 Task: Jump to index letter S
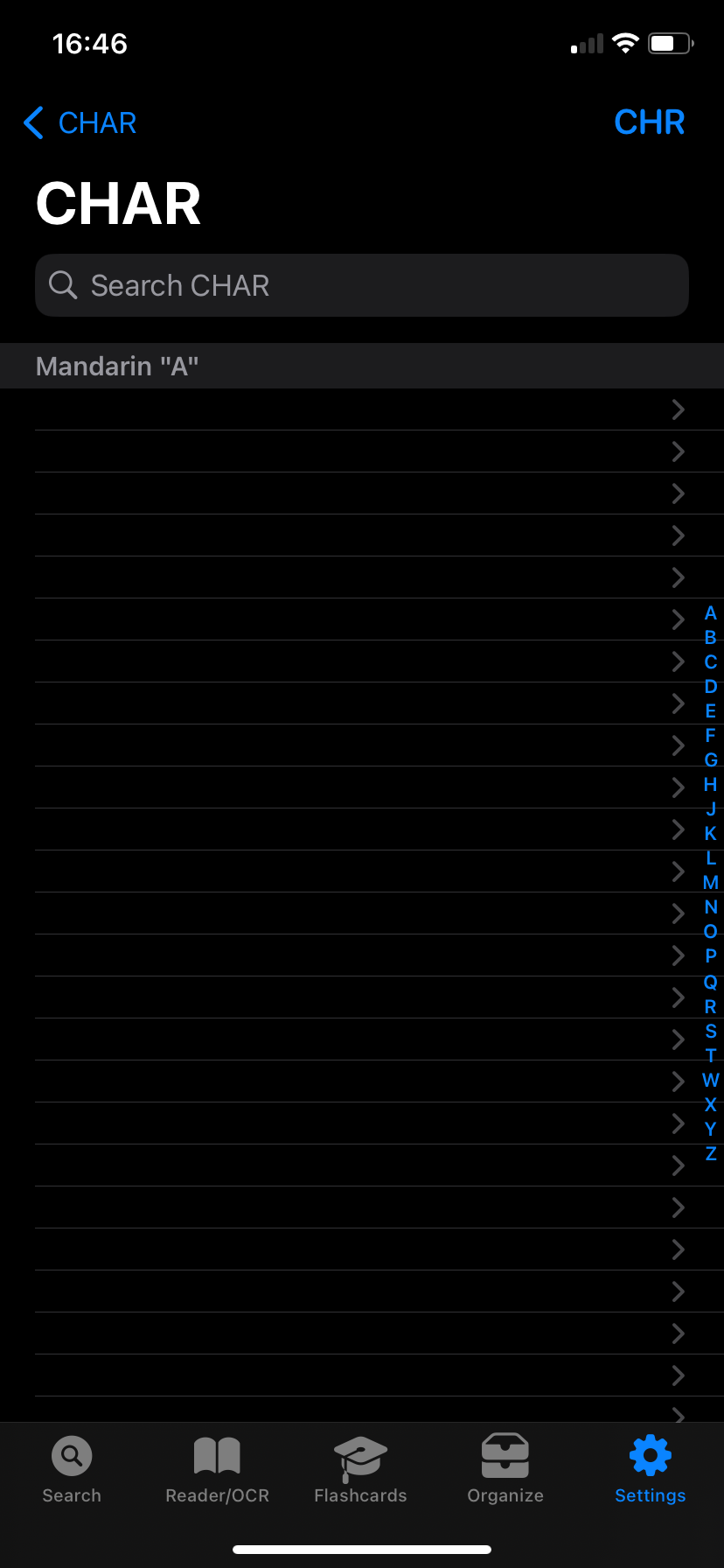(x=711, y=1032)
